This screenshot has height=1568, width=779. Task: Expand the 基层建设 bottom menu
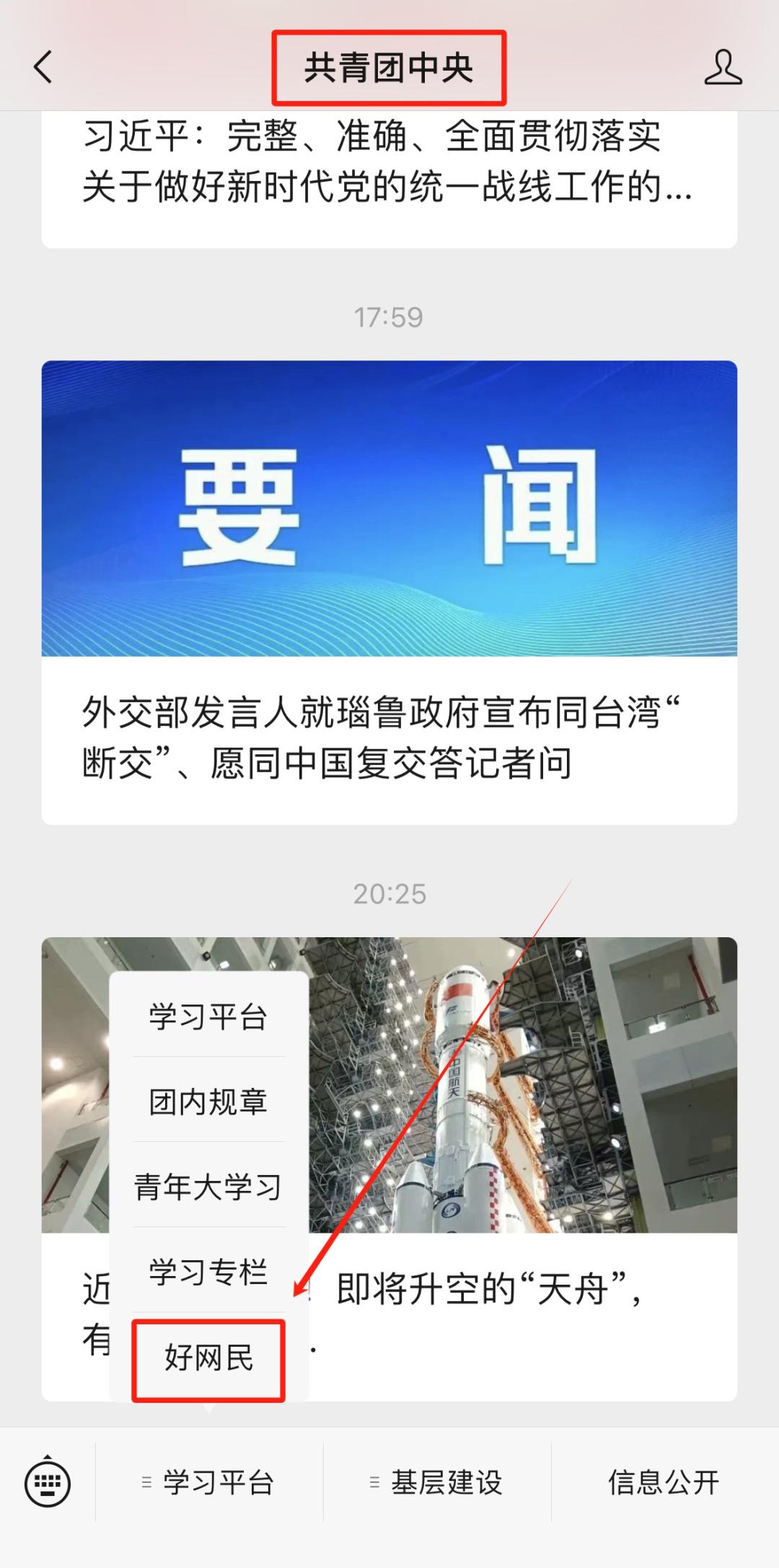click(x=437, y=1482)
